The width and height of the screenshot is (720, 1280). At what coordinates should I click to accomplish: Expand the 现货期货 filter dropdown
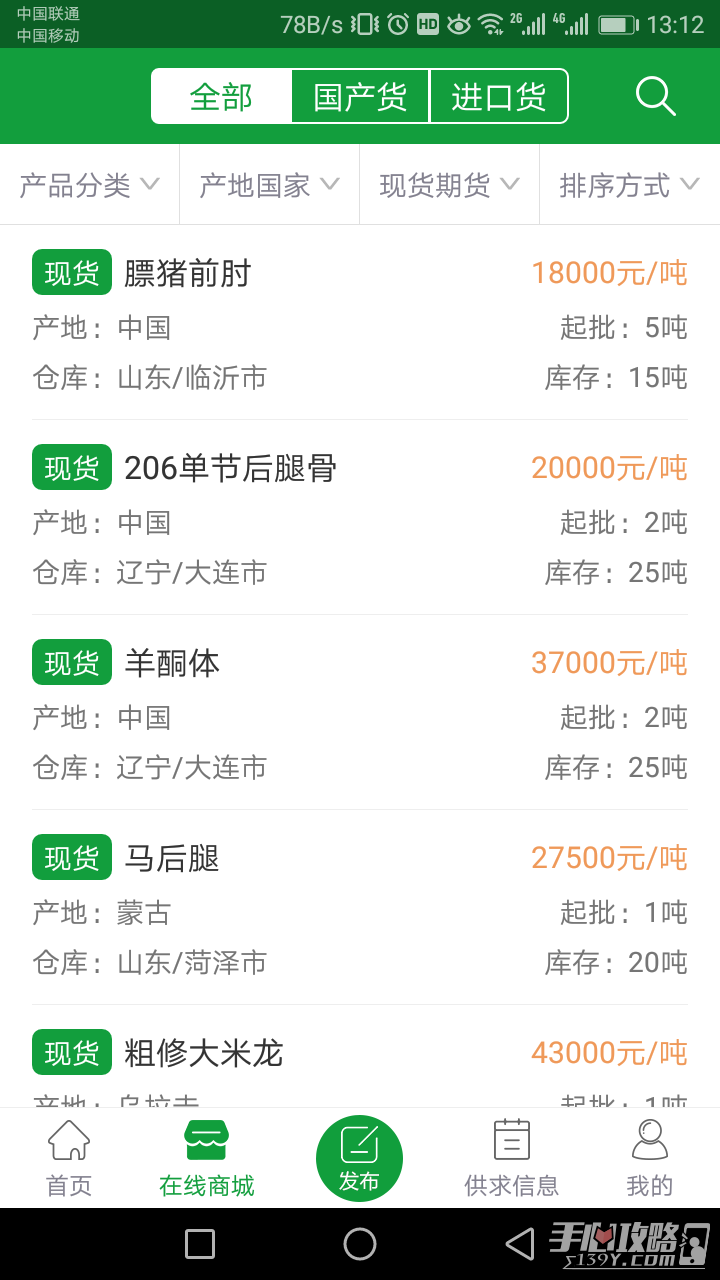pyautogui.click(x=450, y=185)
